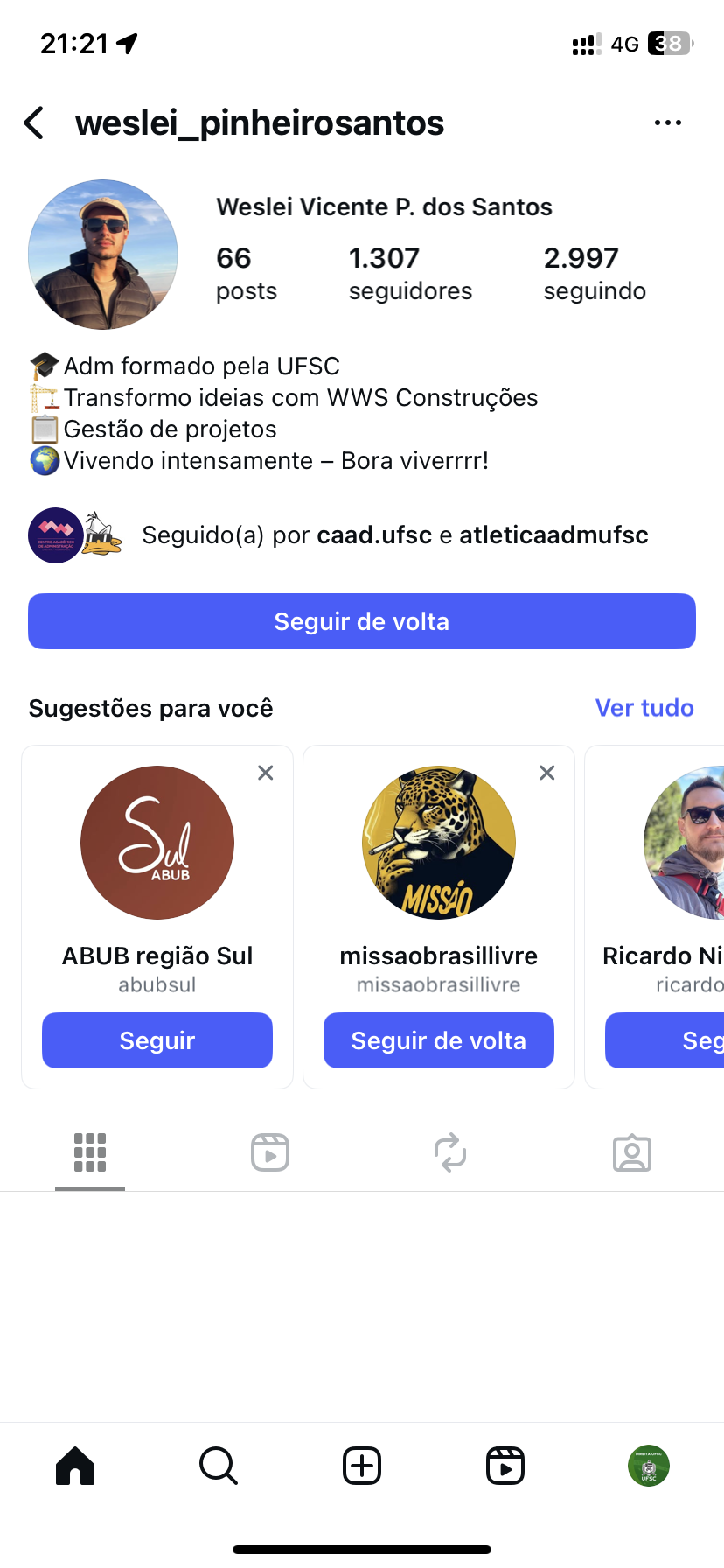Follow back missaobrasillivre
Viewport: 724px width, 1568px height.
pyautogui.click(x=439, y=1040)
